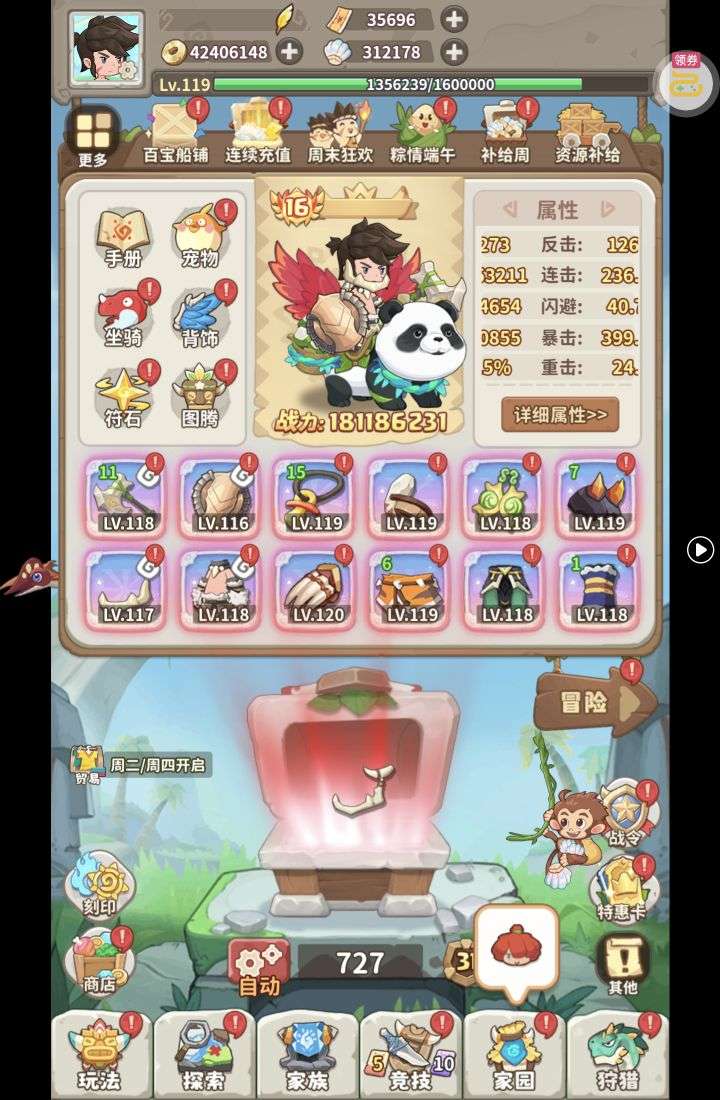Open the 宠物 pet menu
This screenshot has width=720, height=1100.
(x=201, y=238)
